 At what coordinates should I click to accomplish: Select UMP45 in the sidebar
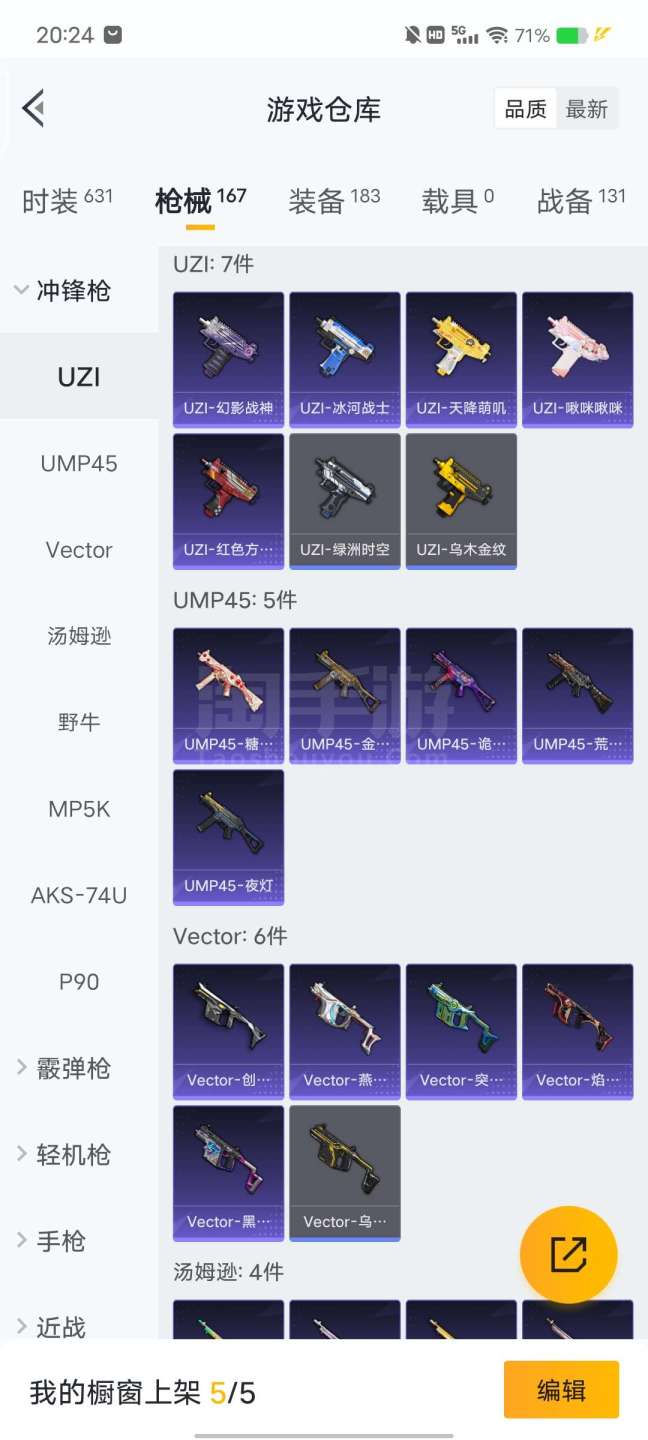click(x=79, y=464)
